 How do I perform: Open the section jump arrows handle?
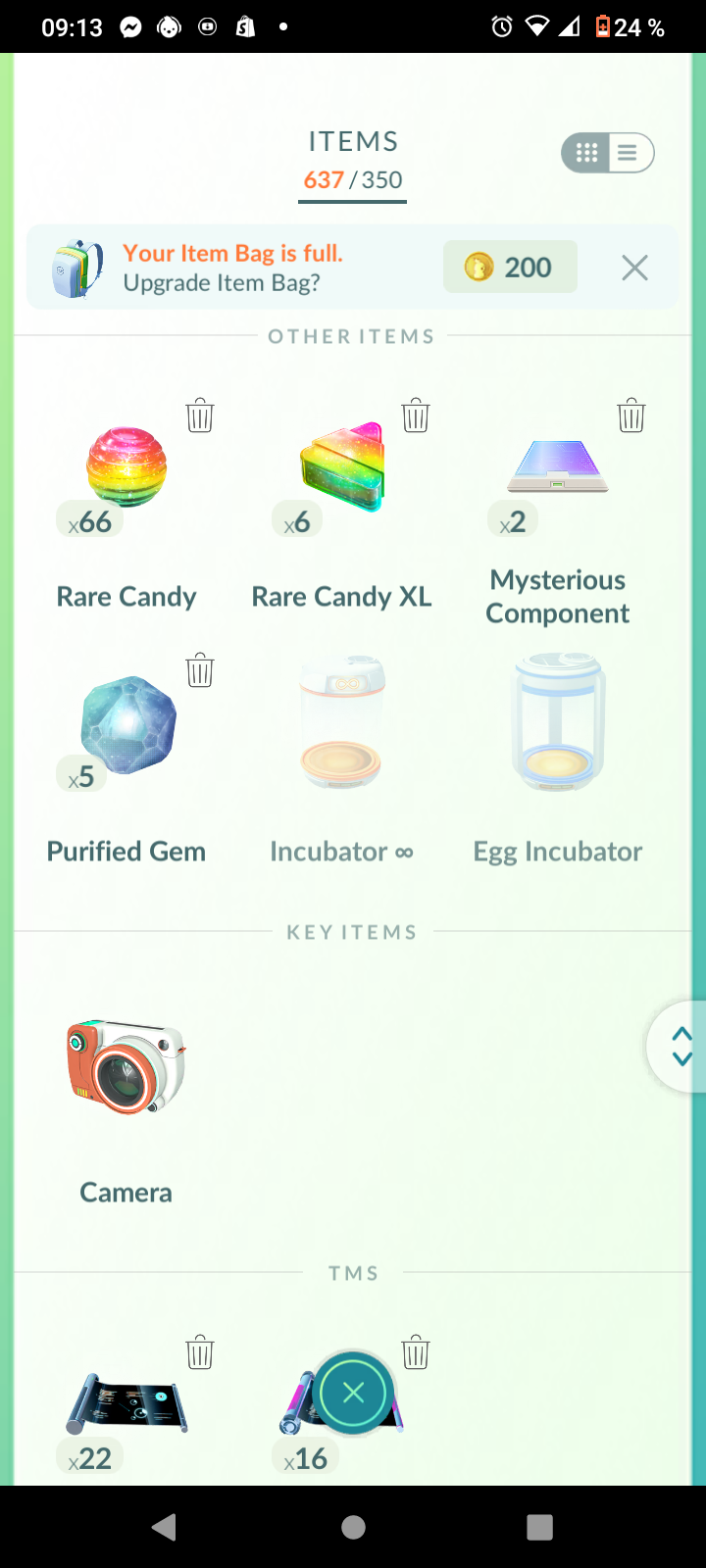tap(681, 1047)
